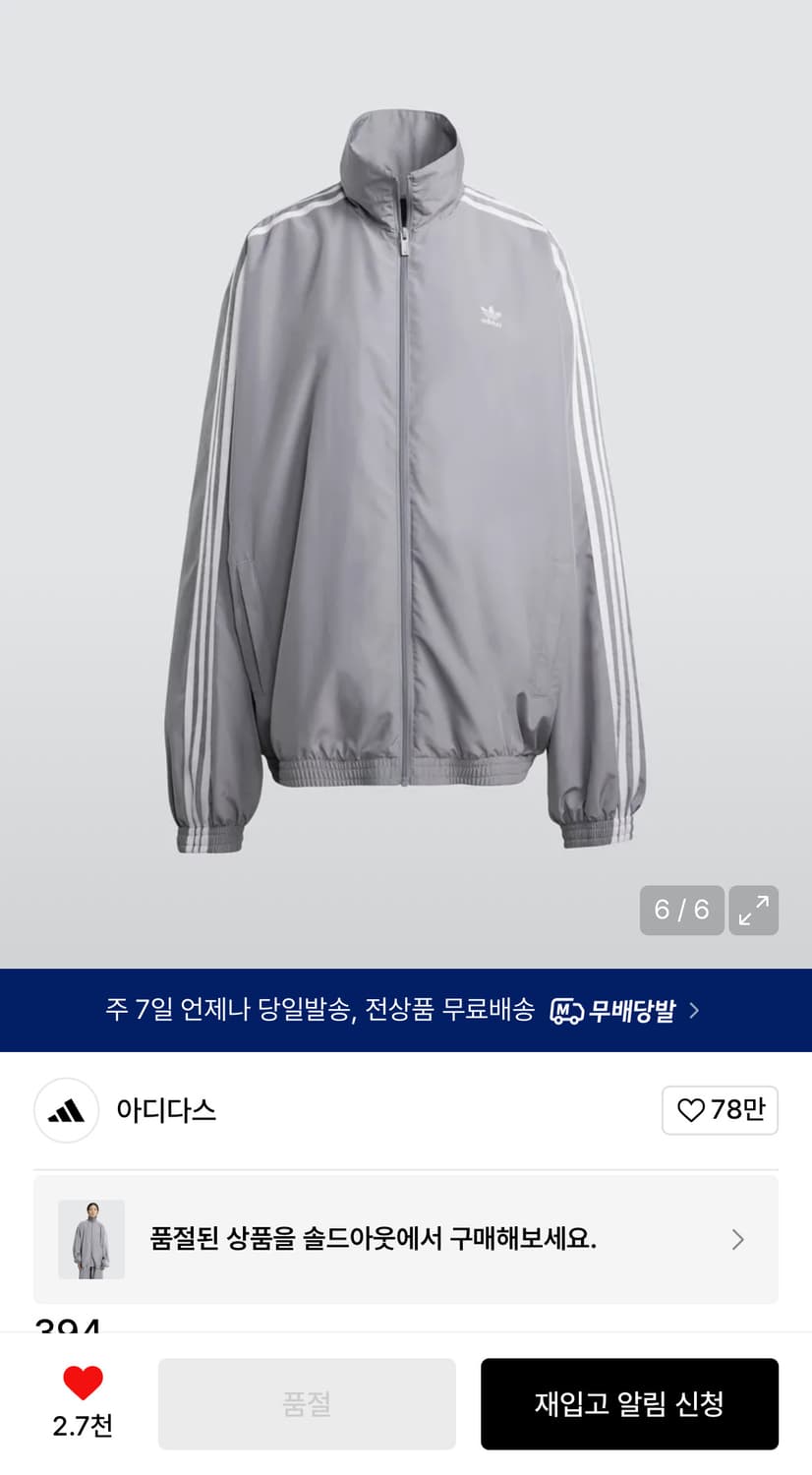Open the 아디다스 brand page
812x1475 pixels.
165,1110
